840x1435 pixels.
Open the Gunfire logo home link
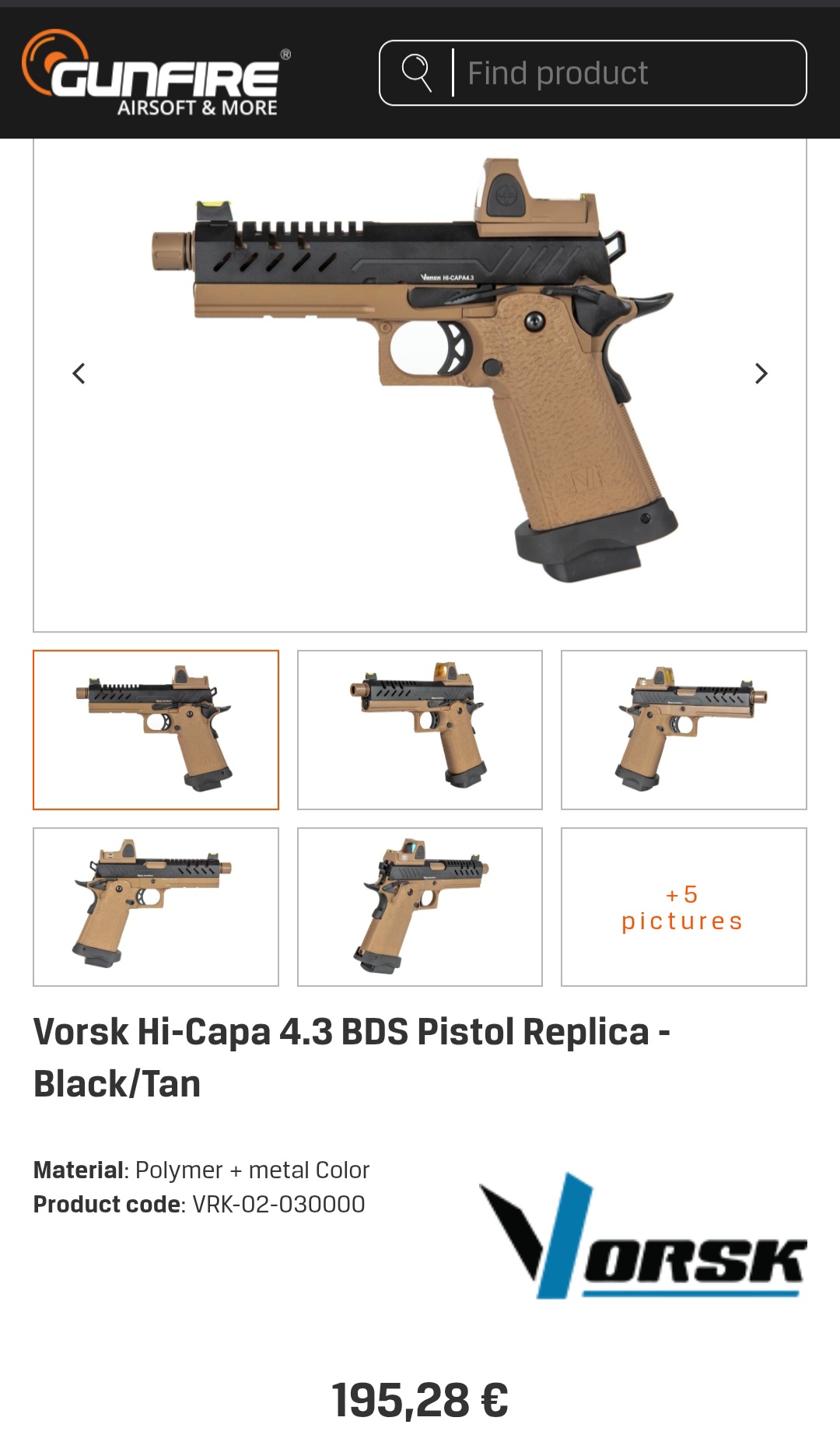point(156,74)
